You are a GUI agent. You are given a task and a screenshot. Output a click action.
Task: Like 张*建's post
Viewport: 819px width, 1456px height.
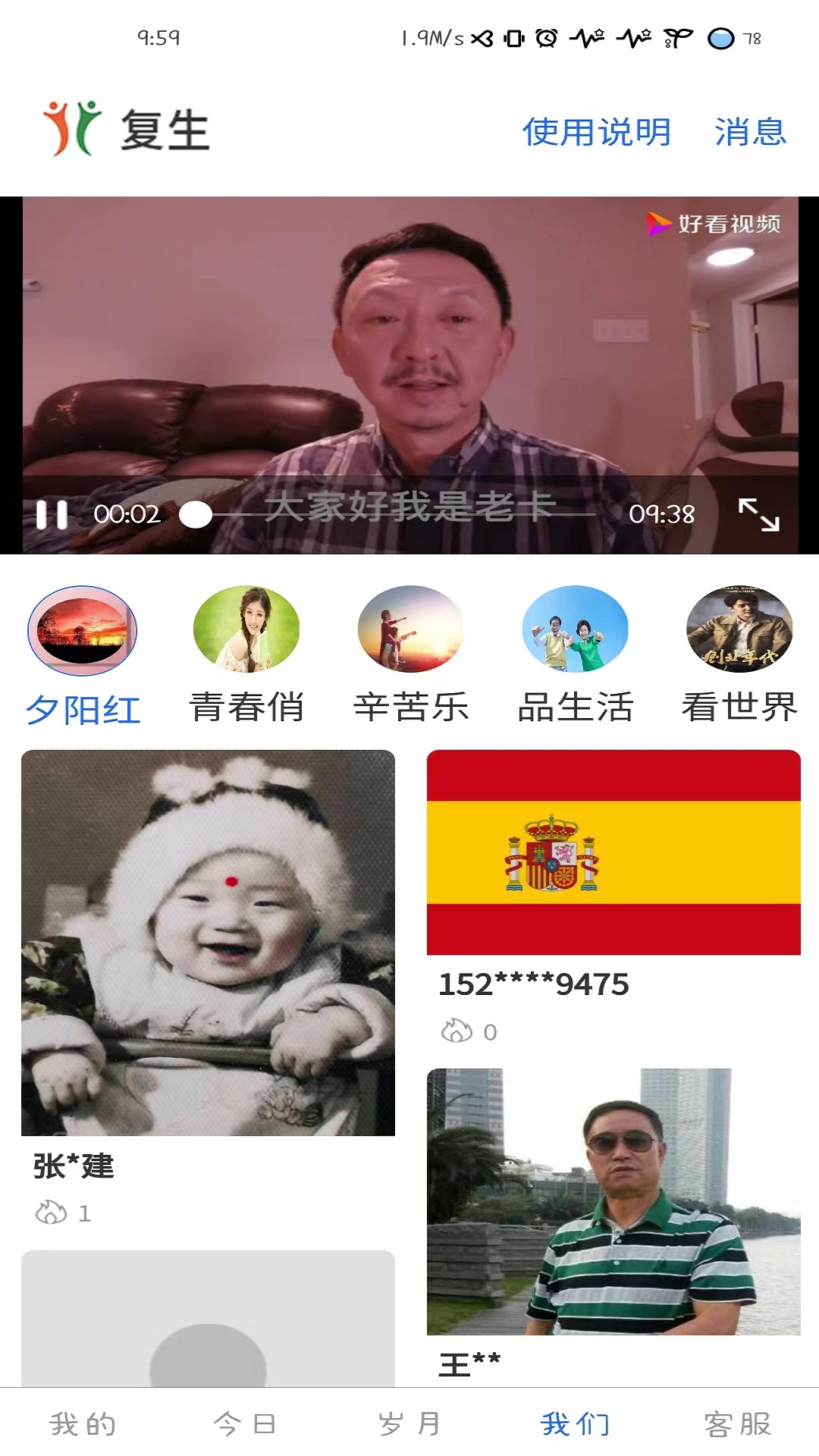(52, 1213)
